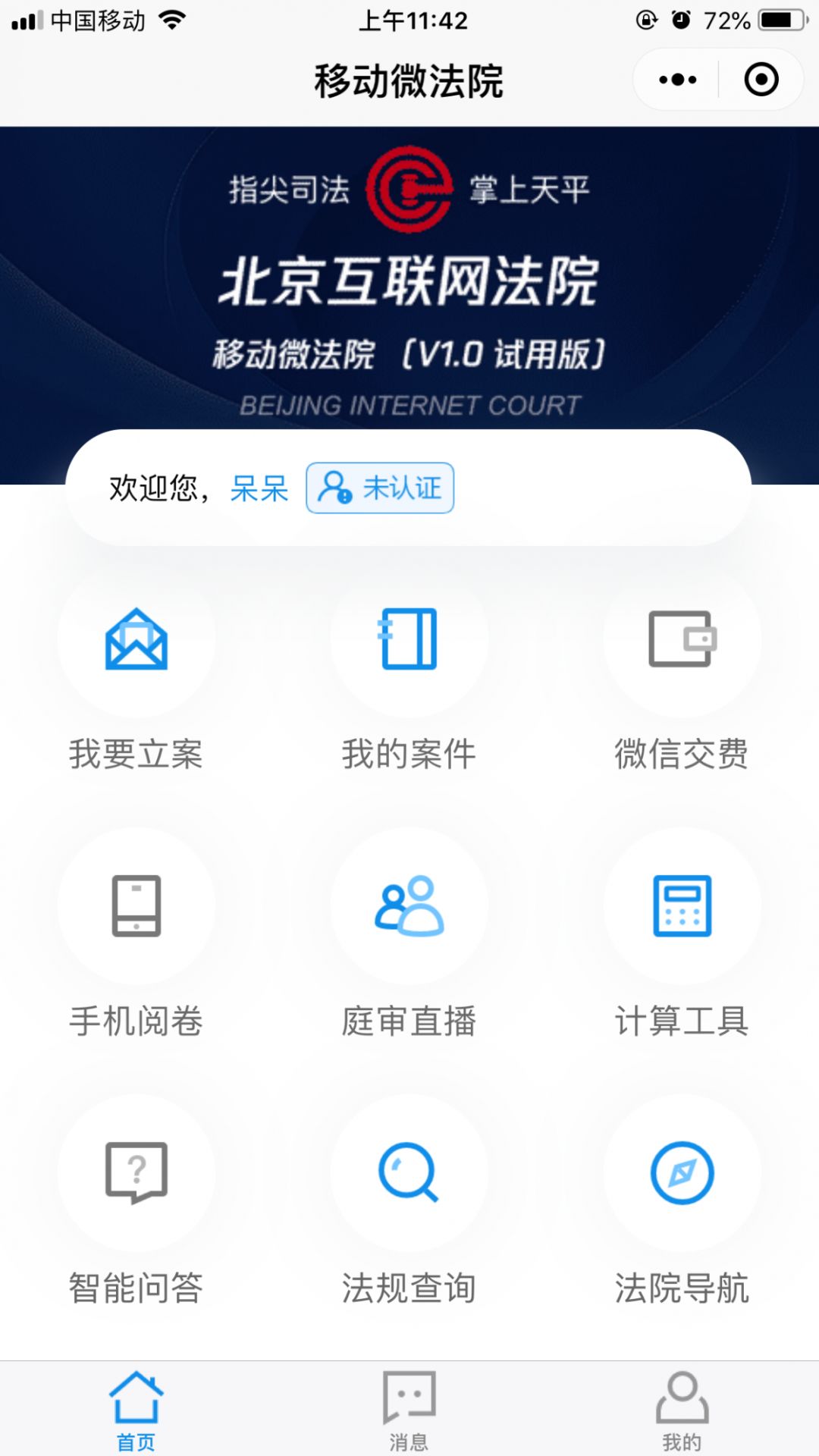Switch to the 我的 tab
Viewport: 819px width, 1456px height.
click(x=682, y=1410)
